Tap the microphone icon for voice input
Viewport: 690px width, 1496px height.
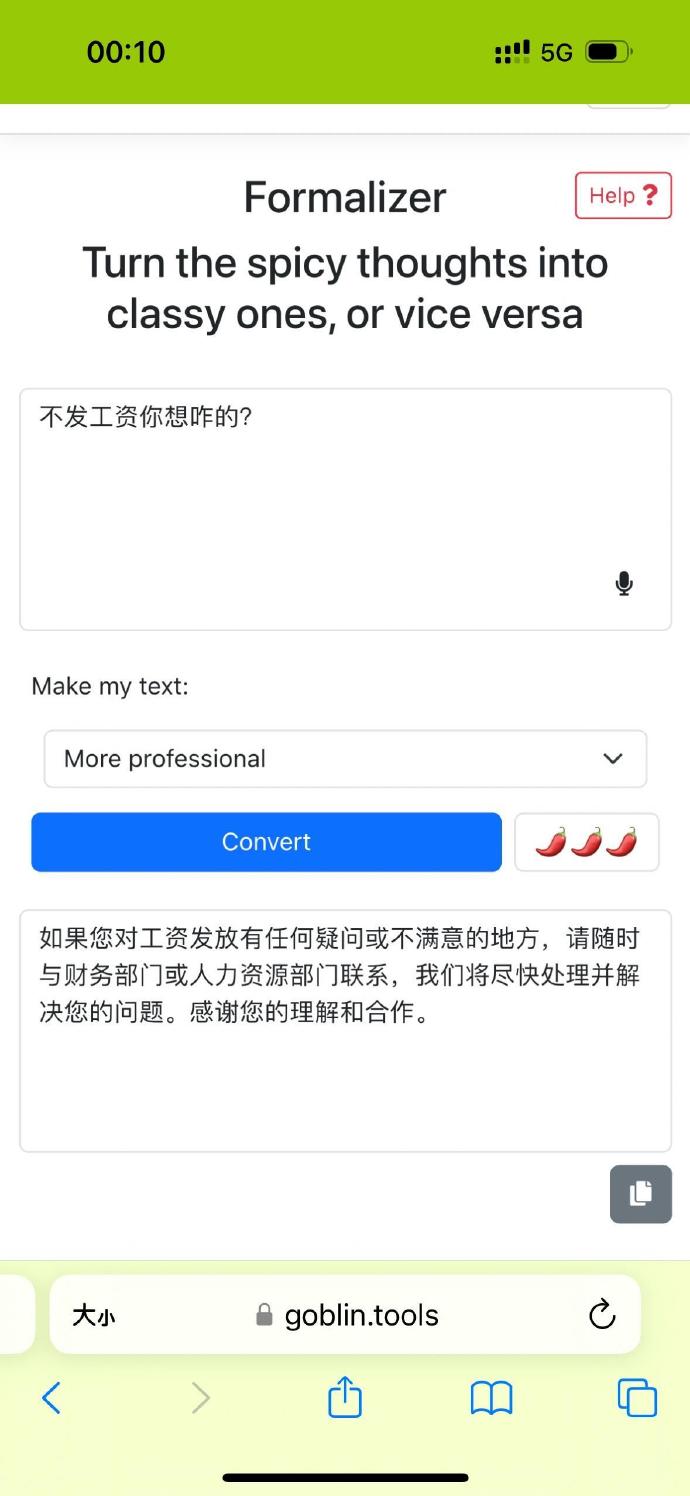[624, 583]
